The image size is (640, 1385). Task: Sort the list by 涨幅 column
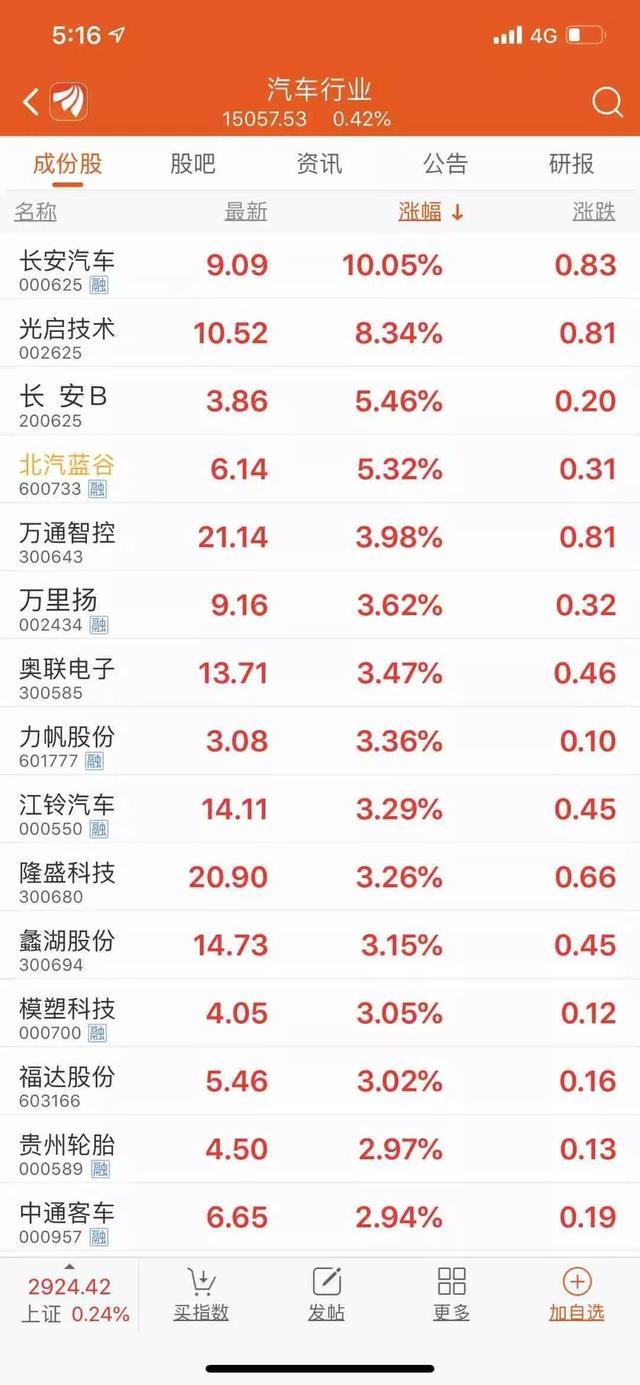point(431,212)
